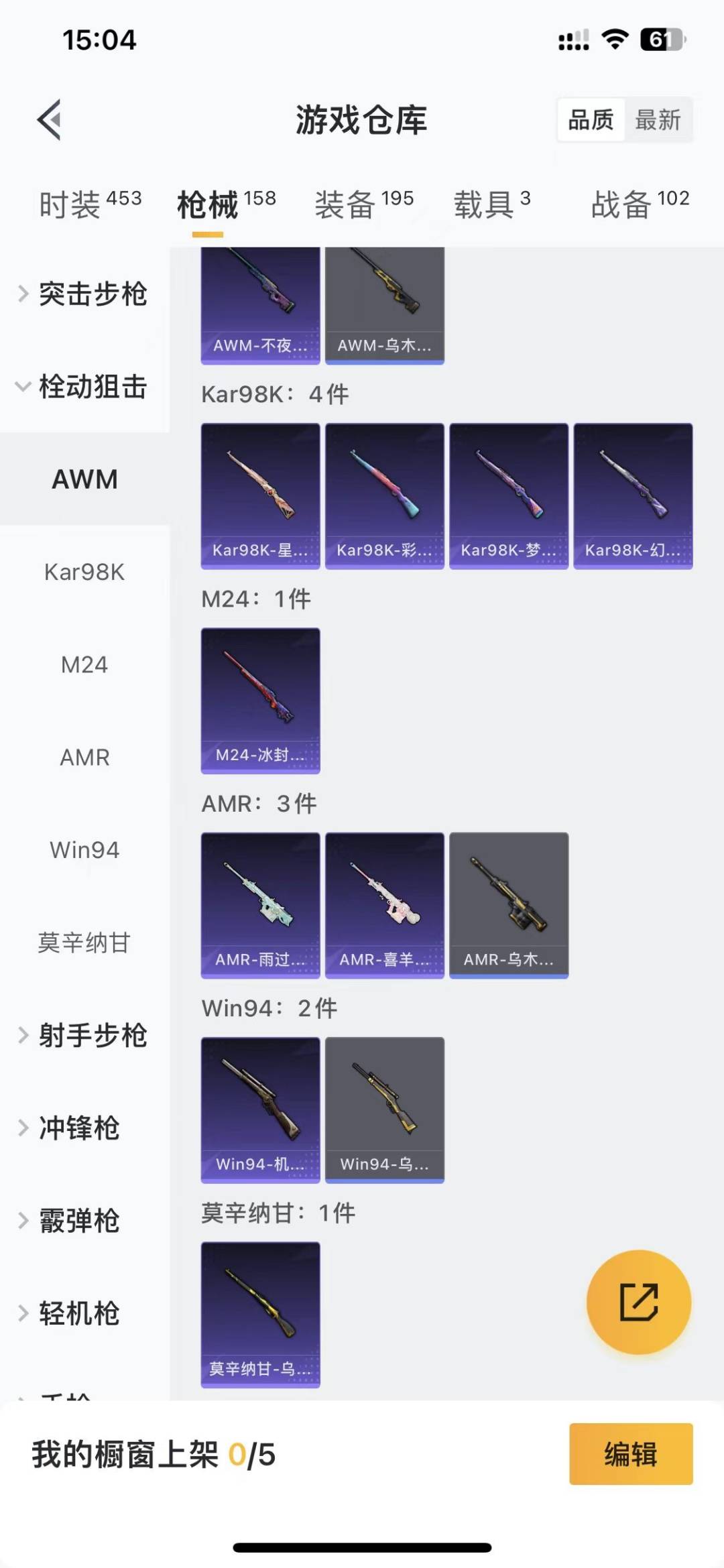The height and width of the screenshot is (1568, 724).
Task: Go back with the arrow
Action: [49, 120]
